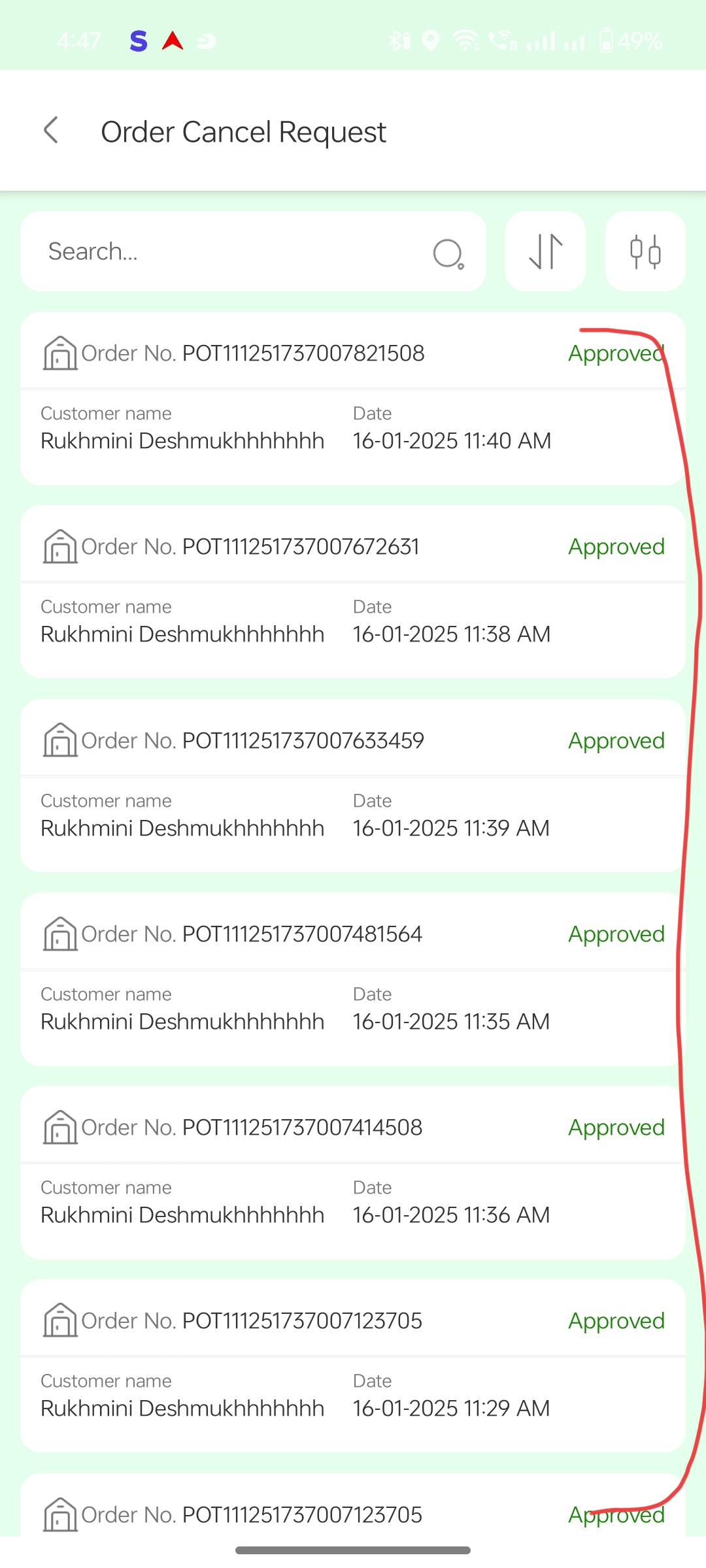The width and height of the screenshot is (706, 1568).
Task: Go back from Order Cancel Request
Action: point(51,130)
